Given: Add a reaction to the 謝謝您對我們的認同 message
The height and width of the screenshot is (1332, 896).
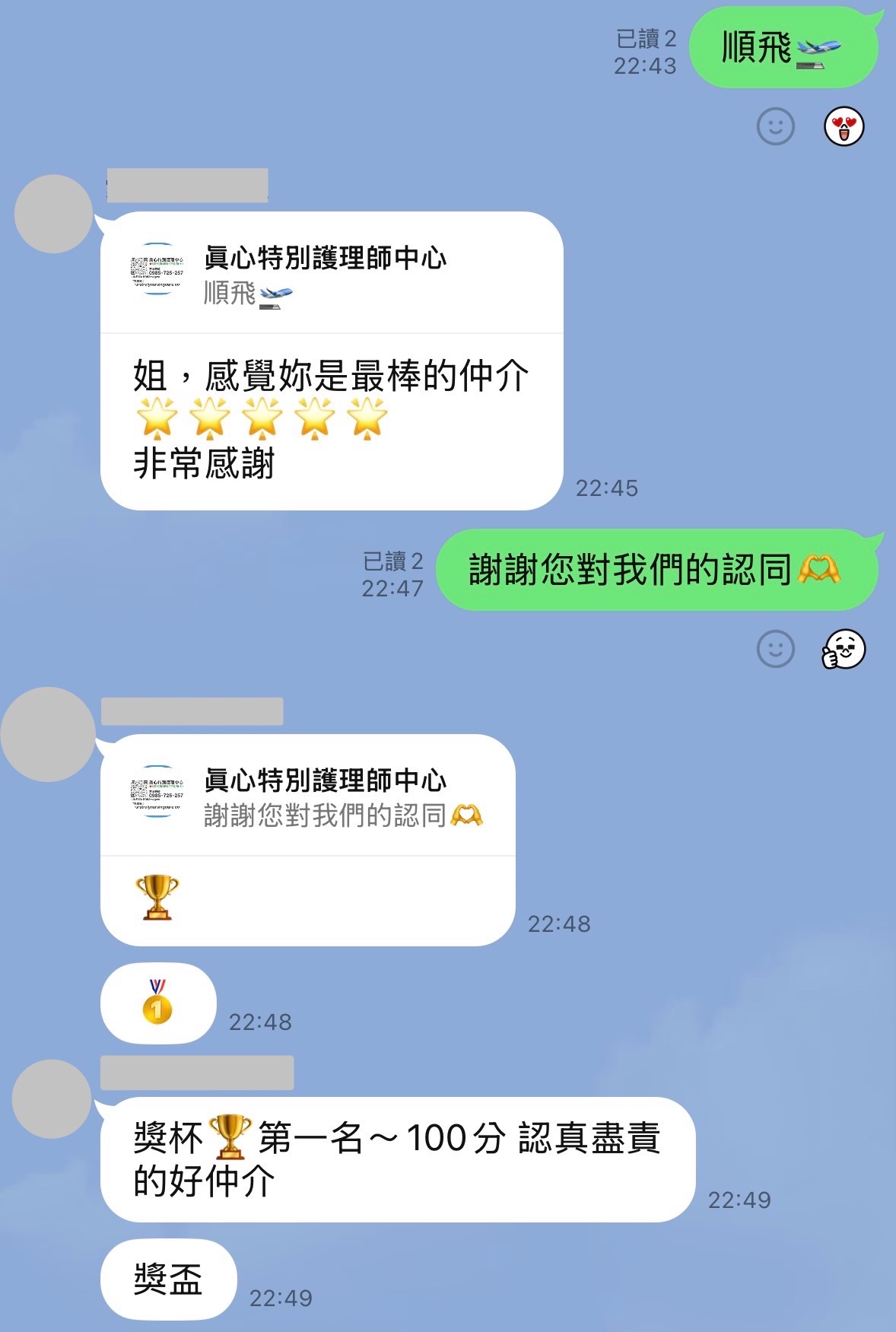Looking at the screenshot, I should point(775,649).
